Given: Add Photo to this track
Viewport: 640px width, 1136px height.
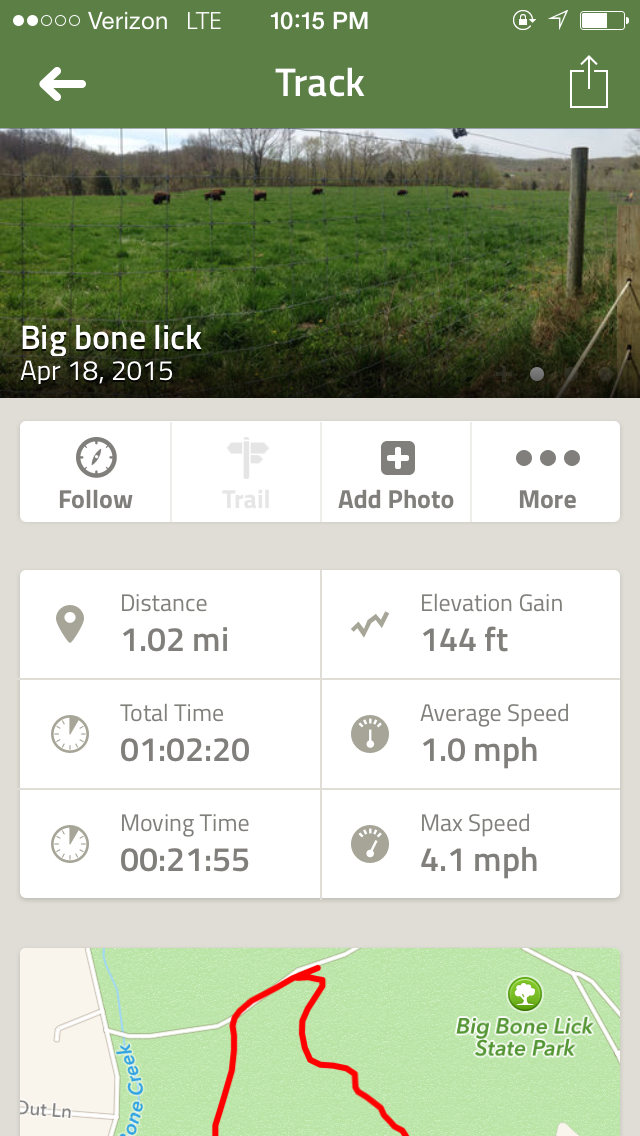Looking at the screenshot, I should tap(396, 473).
